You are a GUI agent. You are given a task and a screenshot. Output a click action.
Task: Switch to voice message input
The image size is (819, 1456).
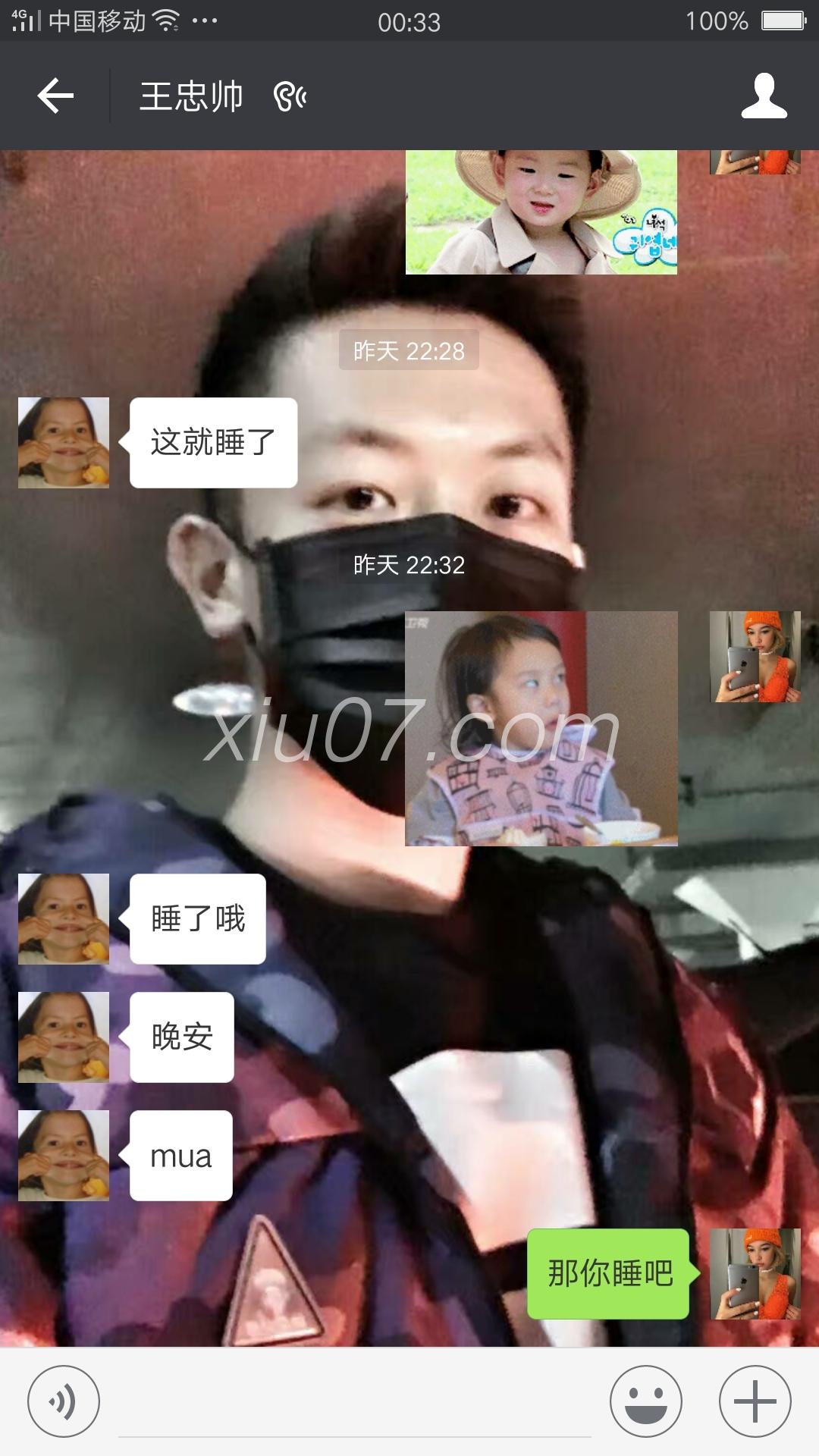coord(64,1401)
